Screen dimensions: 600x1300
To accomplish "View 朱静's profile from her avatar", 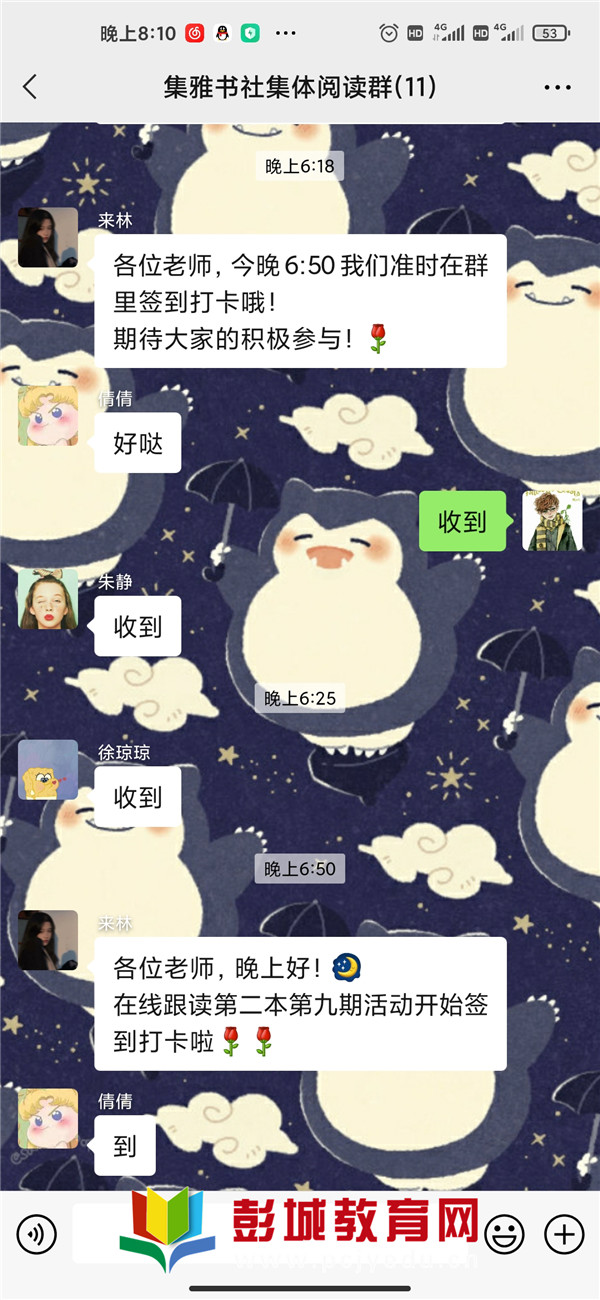I will tap(47, 599).
